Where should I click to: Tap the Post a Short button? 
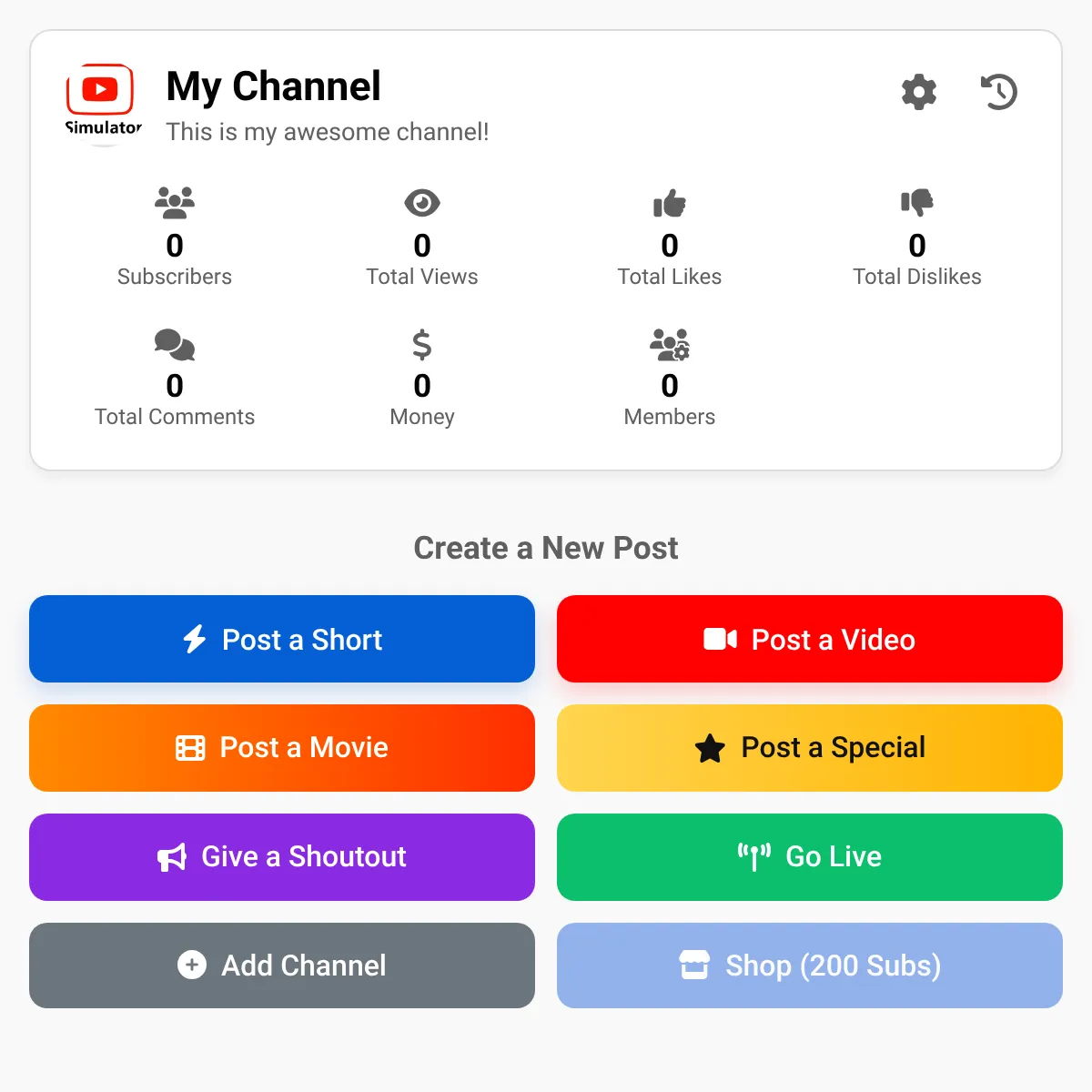click(282, 639)
